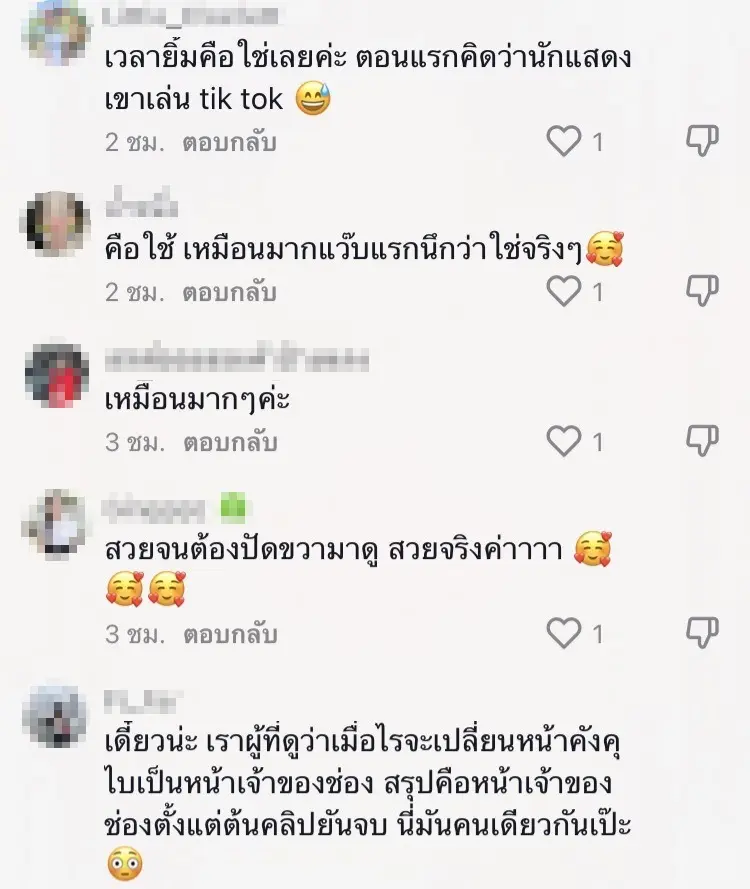Viewport: 750px width, 889px height.
Task: Reply to the tik tok comment
Action: pyautogui.click(x=229, y=142)
